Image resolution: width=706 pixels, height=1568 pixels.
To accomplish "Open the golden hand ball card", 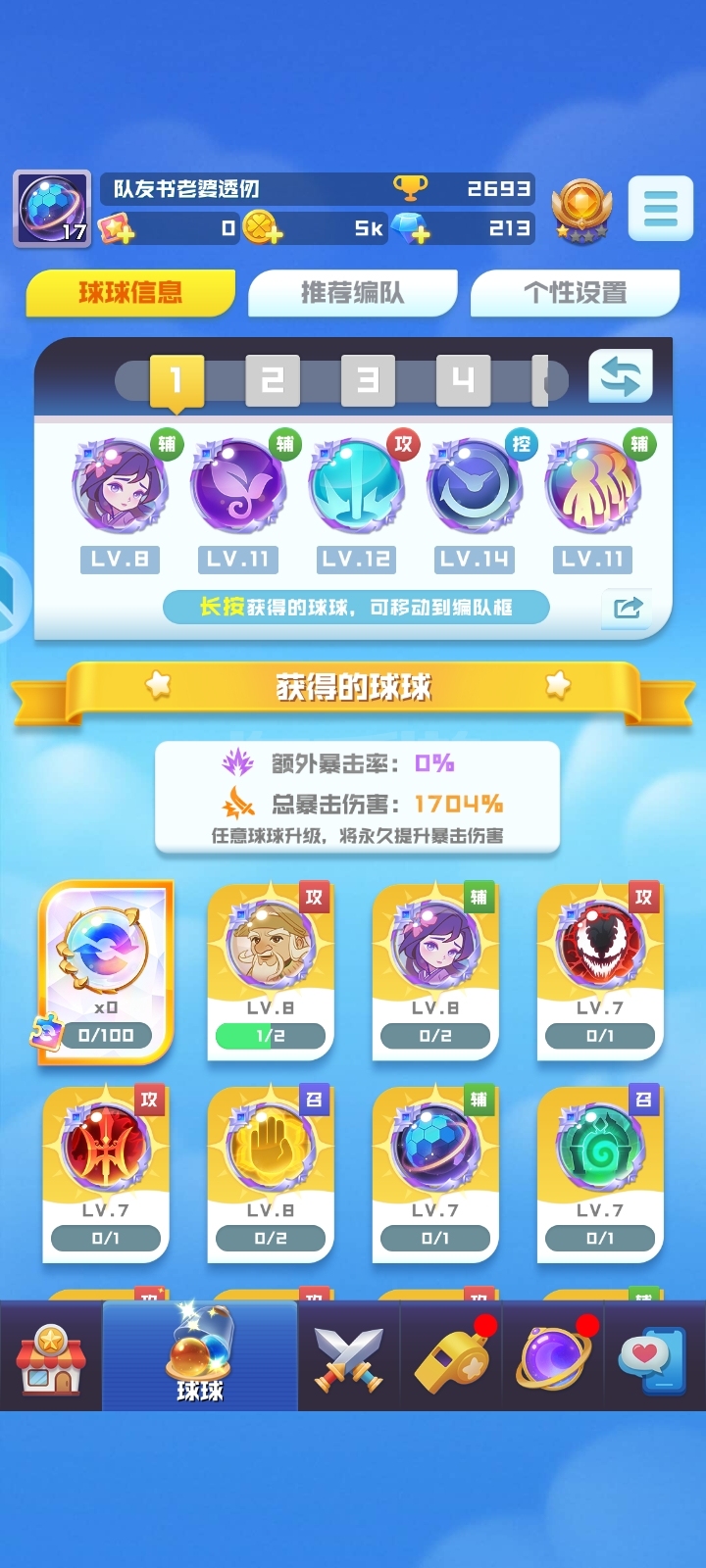I will (x=271, y=1173).
